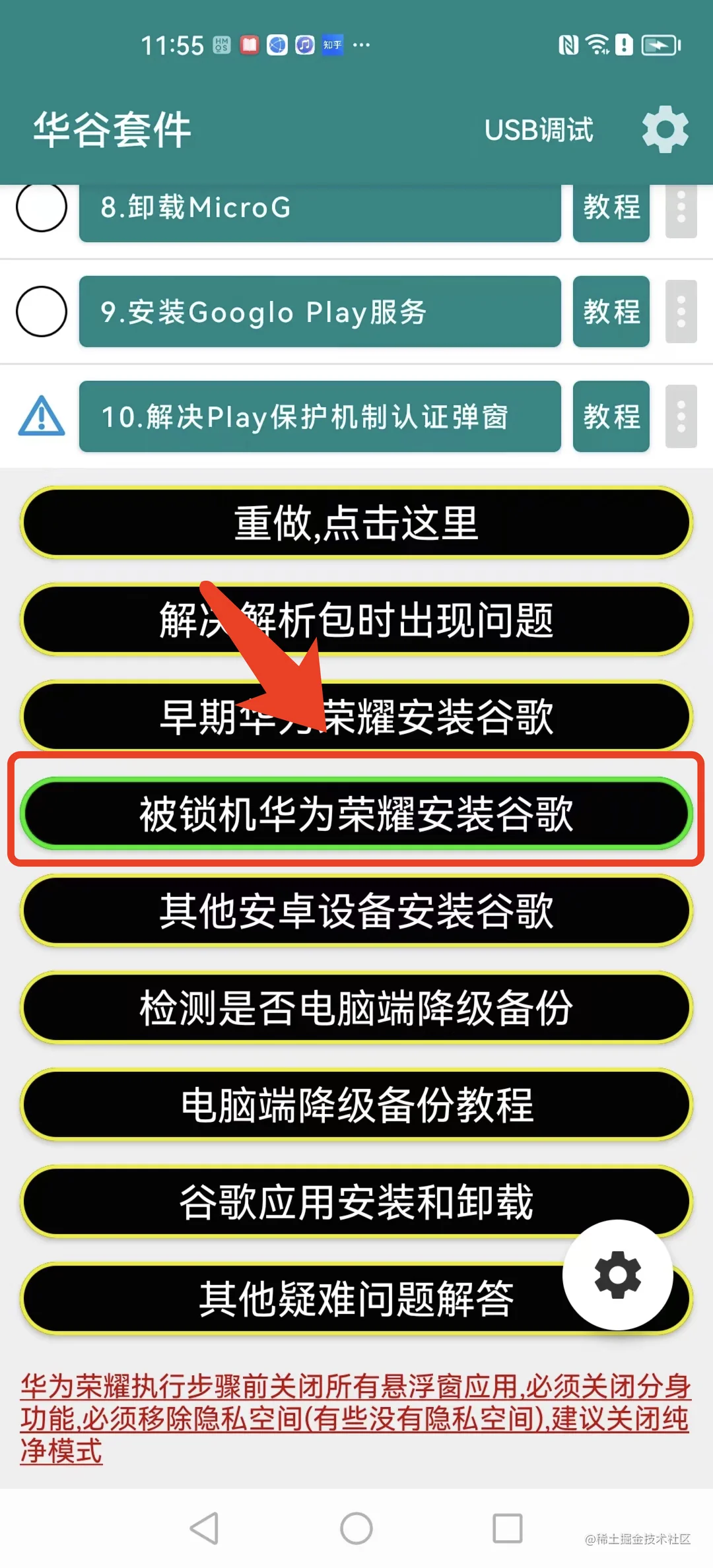Select step 9.安装Googlo Play服务
Image resolution: width=713 pixels, height=1568 pixels.
coord(320,311)
